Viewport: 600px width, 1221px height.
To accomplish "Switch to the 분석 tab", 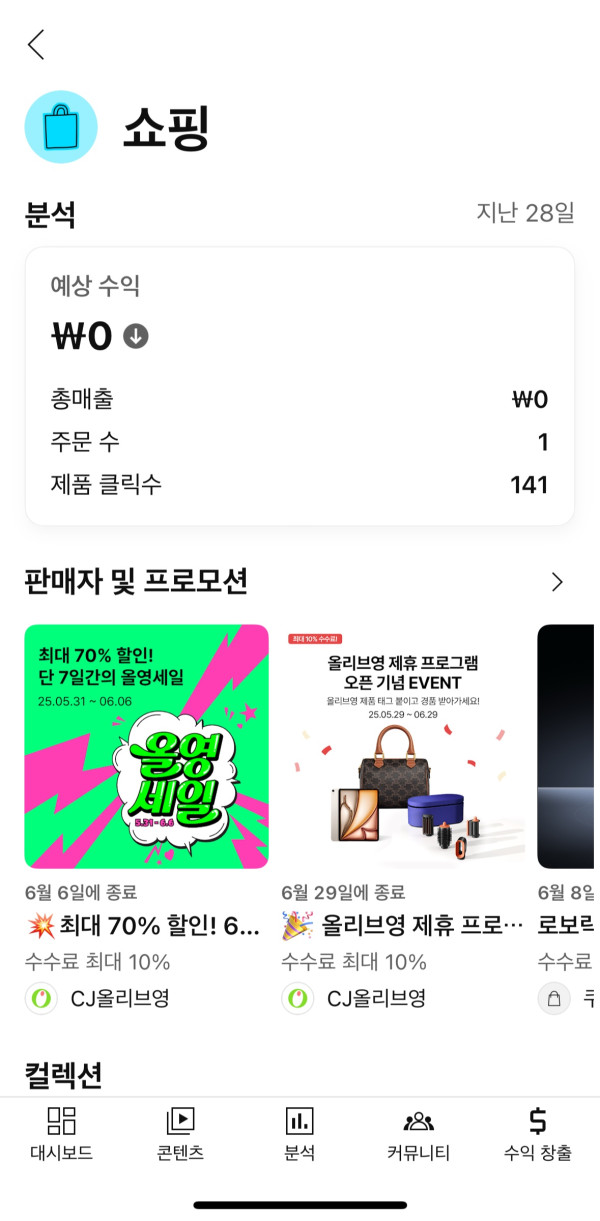I will tap(299, 1134).
